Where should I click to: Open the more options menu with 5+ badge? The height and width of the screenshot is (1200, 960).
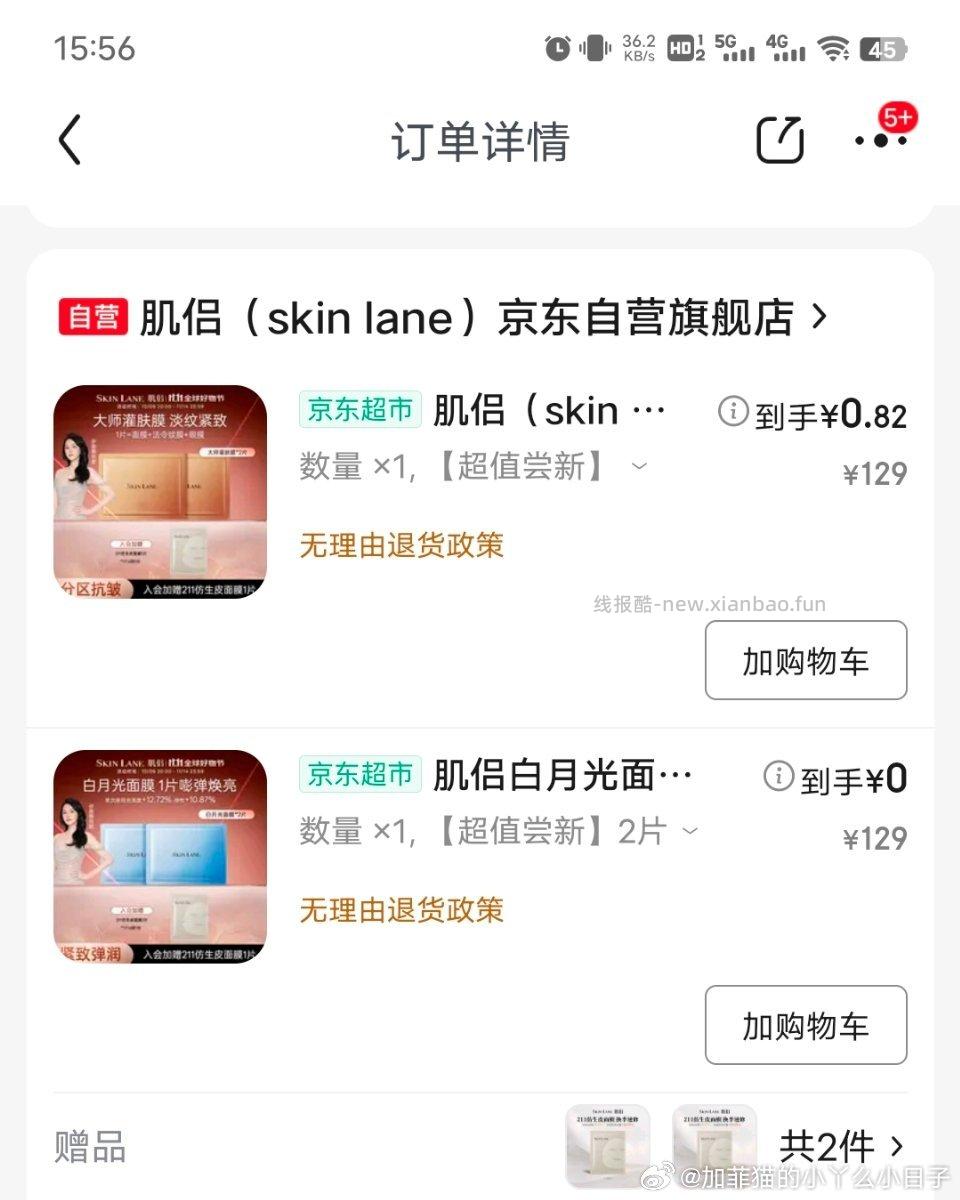click(x=881, y=140)
